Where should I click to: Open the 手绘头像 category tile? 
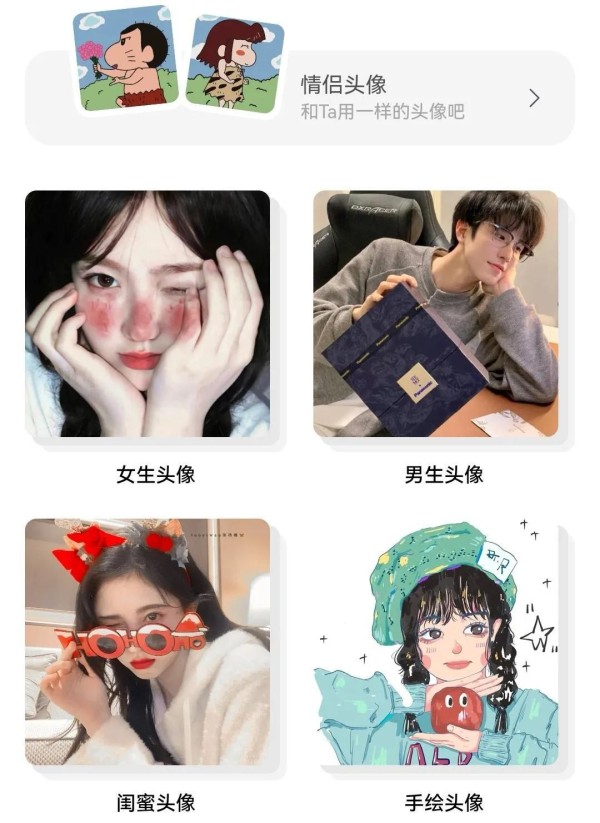tap(436, 642)
